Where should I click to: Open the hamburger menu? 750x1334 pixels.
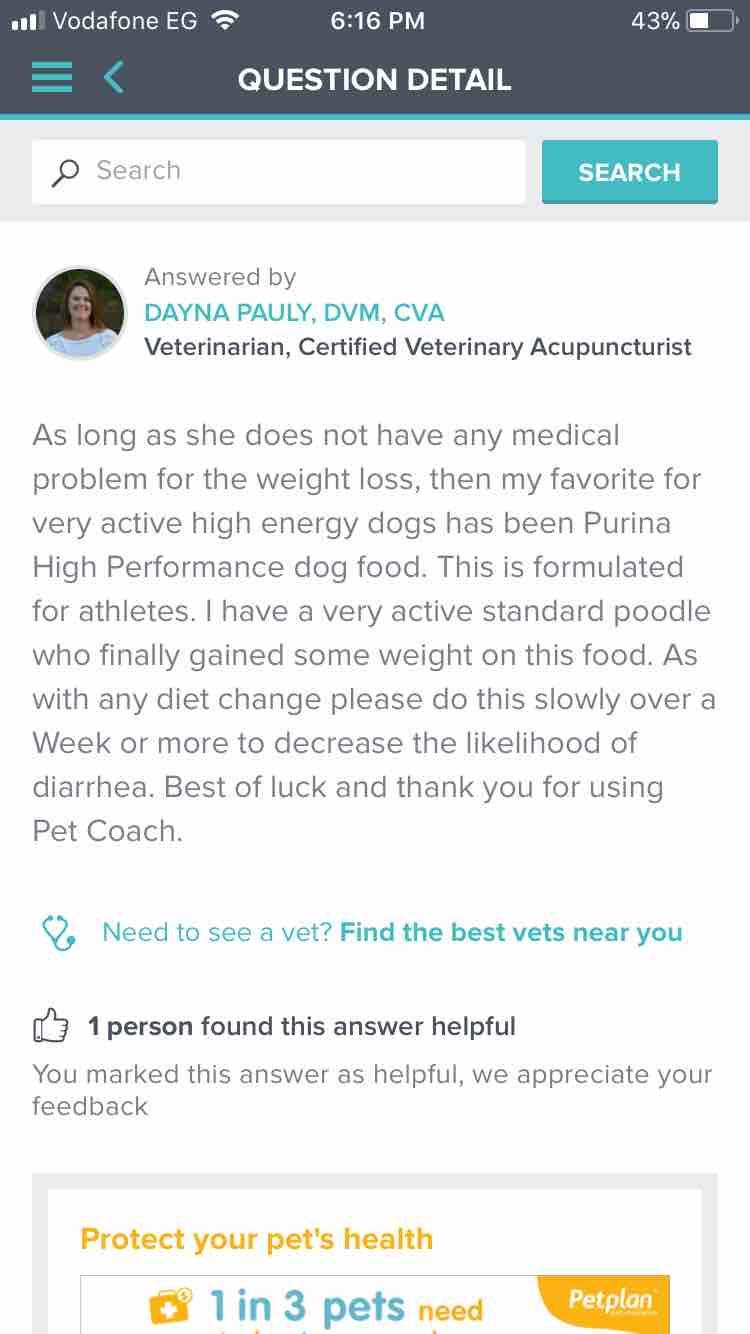click(x=52, y=78)
